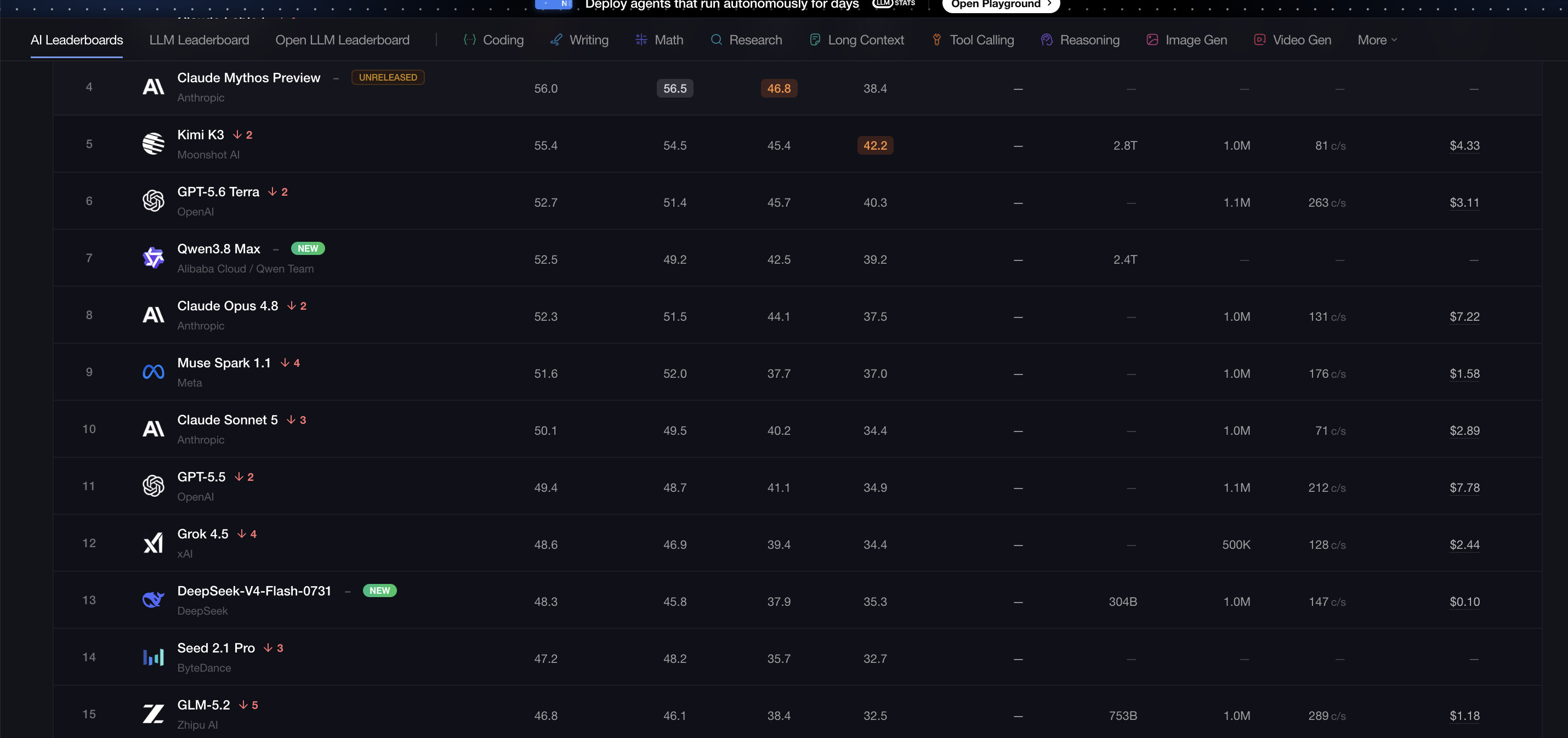The width and height of the screenshot is (1568, 738).
Task: Expand the More dropdown
Action: point(1377,40)
